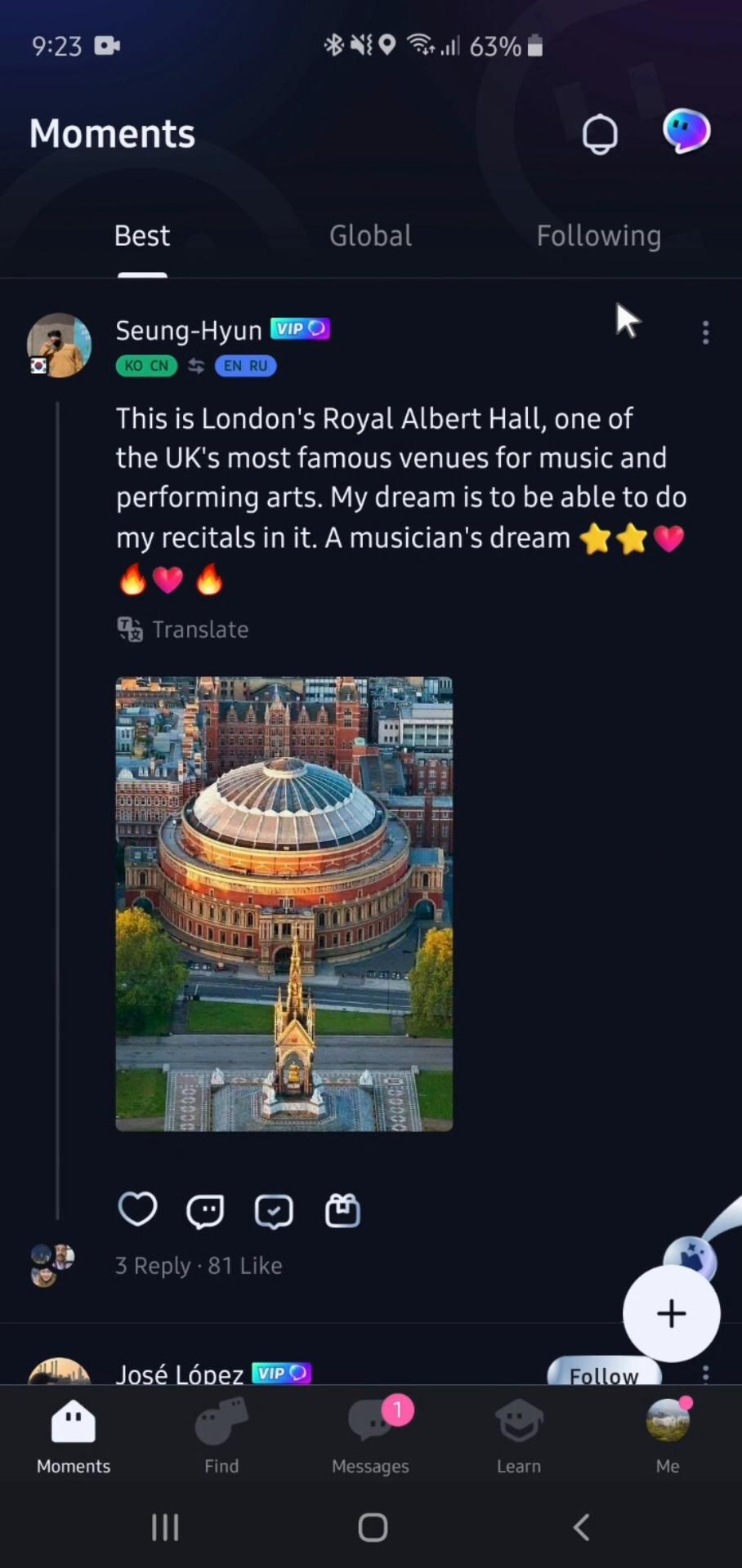This screenshot has width=742, height=1568.
Task: Comment on Seung-Hyun's post
Action: (x=205, y=1211)
